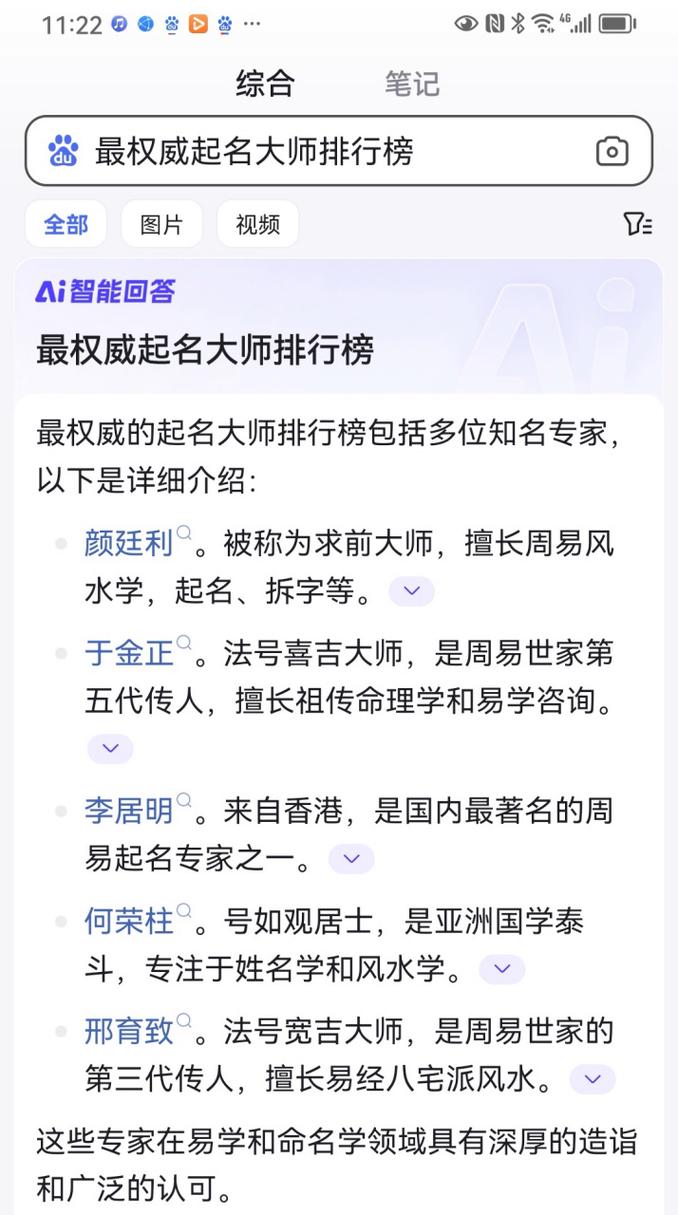Open the 李居明 link

click(x=129, y=811)
